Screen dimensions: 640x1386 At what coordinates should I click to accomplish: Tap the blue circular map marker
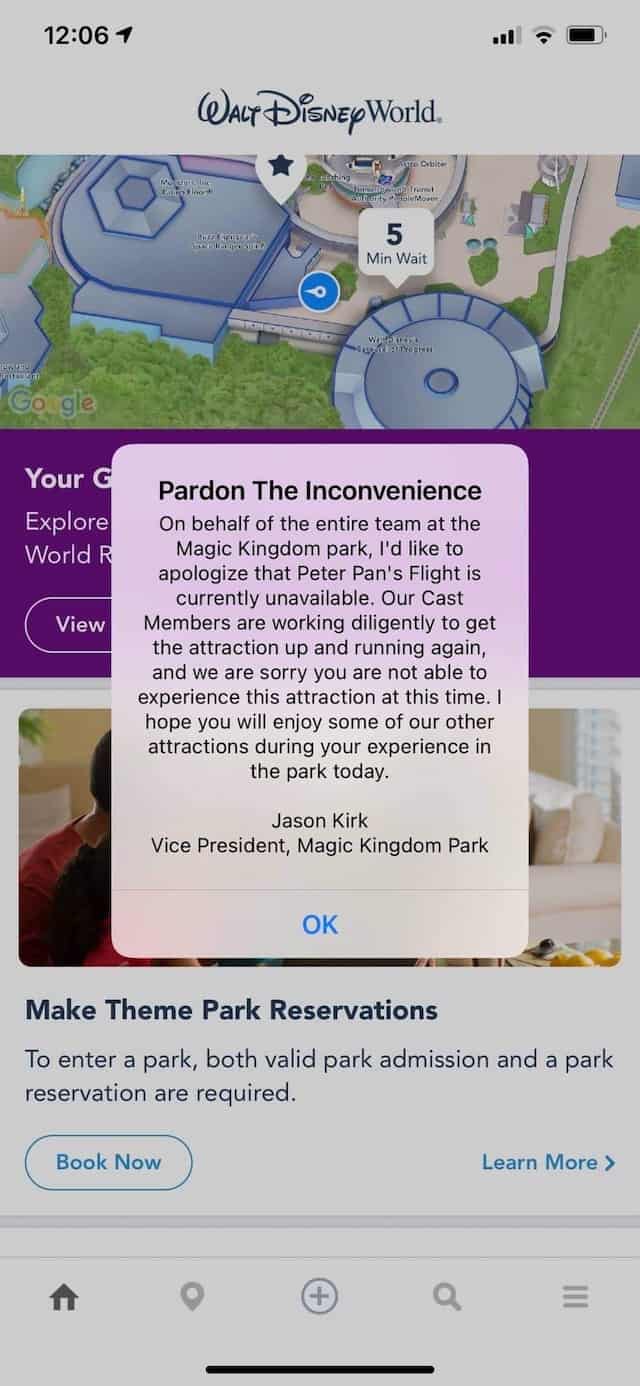coord(320,291)
